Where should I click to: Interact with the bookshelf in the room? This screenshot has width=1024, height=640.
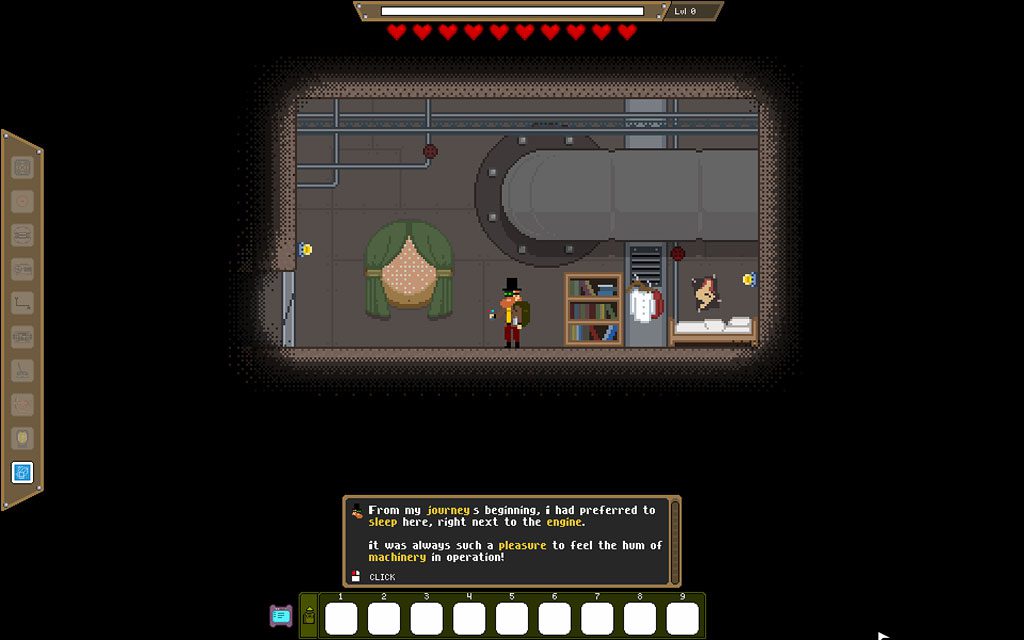(593, 309)
